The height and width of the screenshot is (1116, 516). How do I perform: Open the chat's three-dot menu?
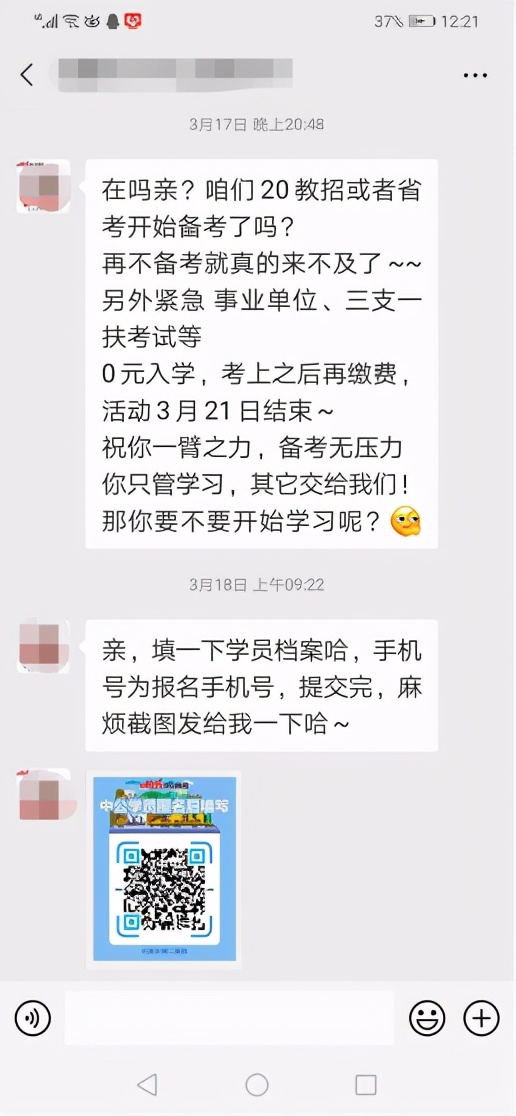pyautogui.click(x=475, y=75)
